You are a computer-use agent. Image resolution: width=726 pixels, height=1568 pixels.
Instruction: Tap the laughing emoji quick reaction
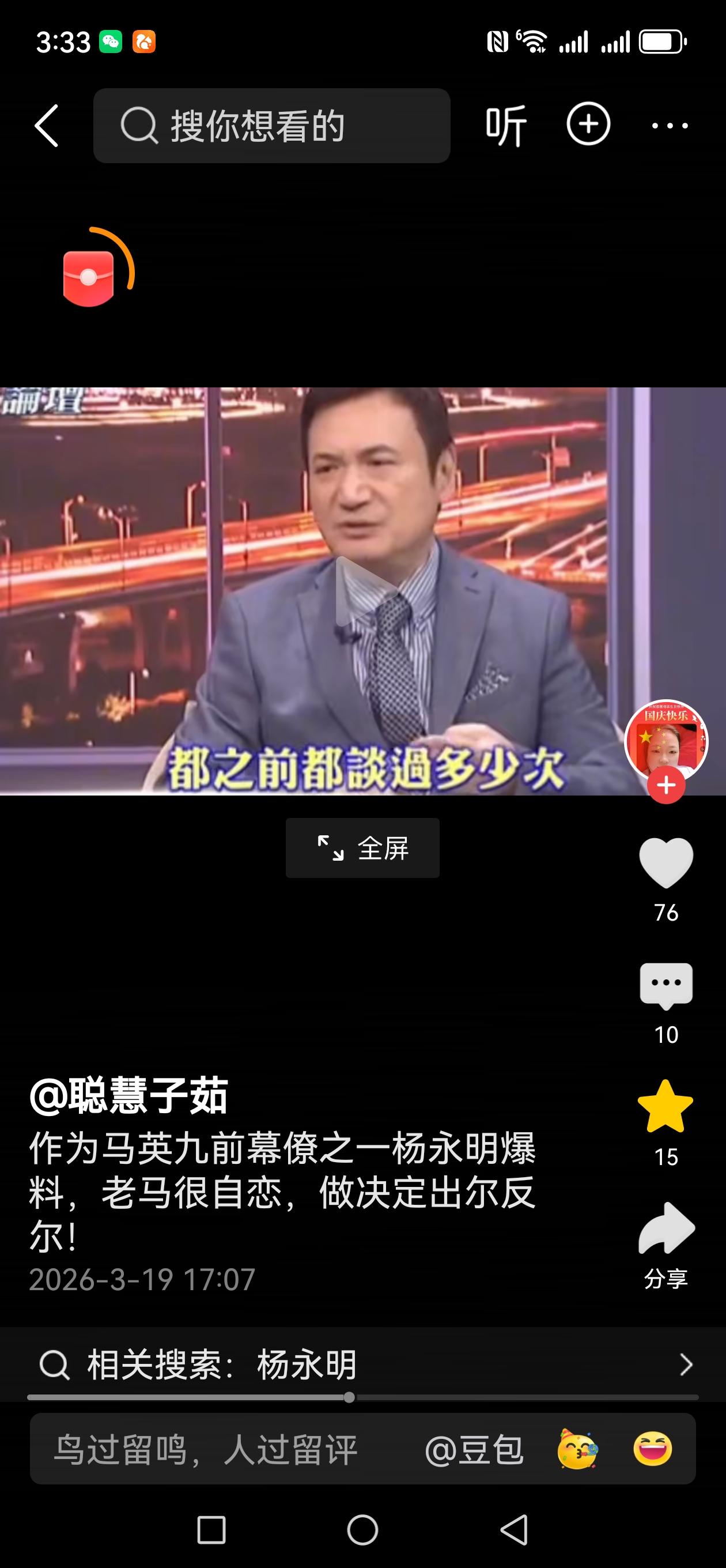654,1449
